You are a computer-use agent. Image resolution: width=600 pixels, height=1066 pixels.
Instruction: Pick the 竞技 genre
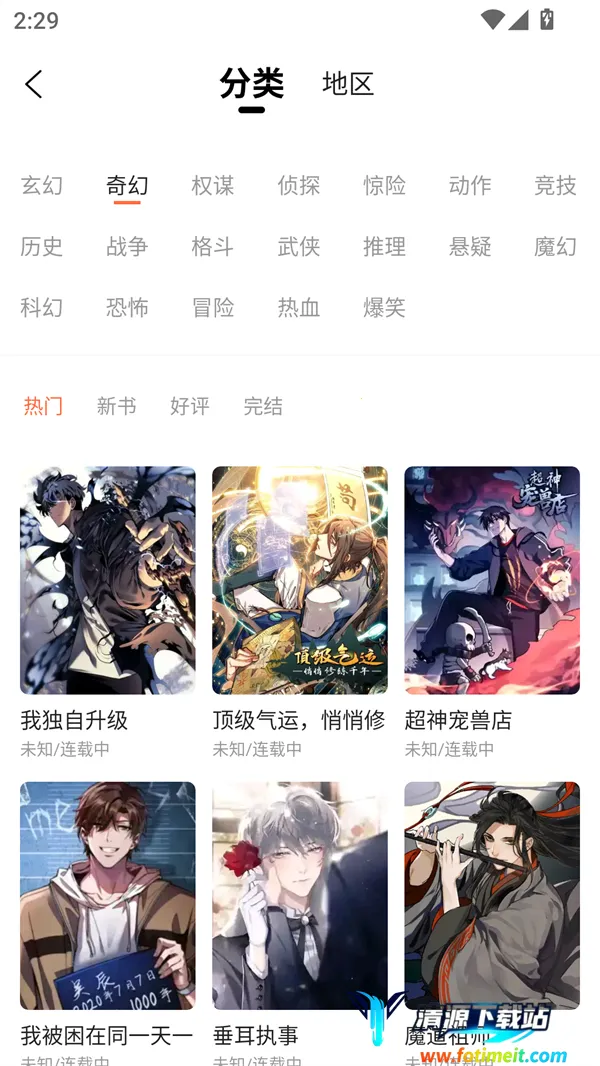555,185
